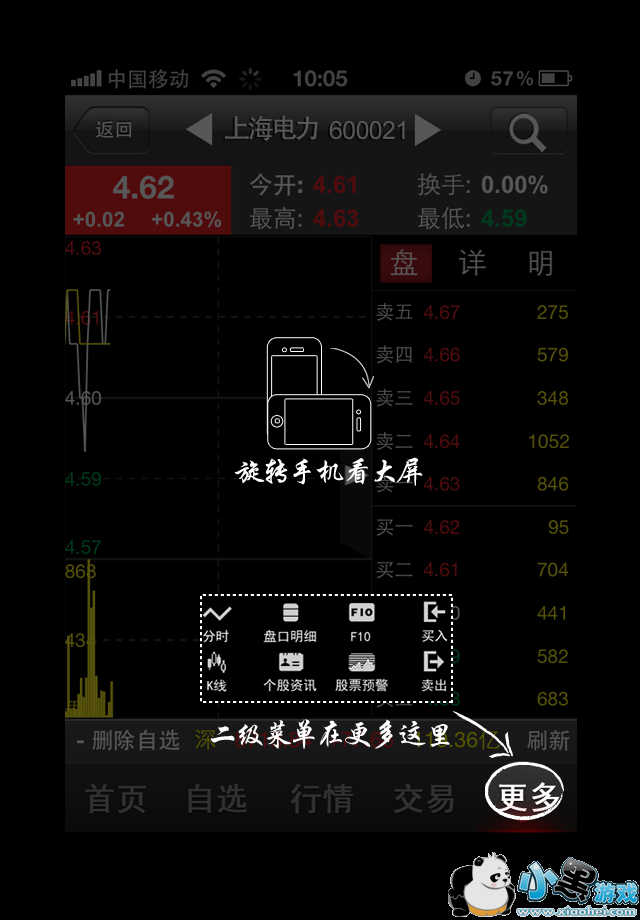
Task: Switch to the 盘 tab
Action: [405, 263]
